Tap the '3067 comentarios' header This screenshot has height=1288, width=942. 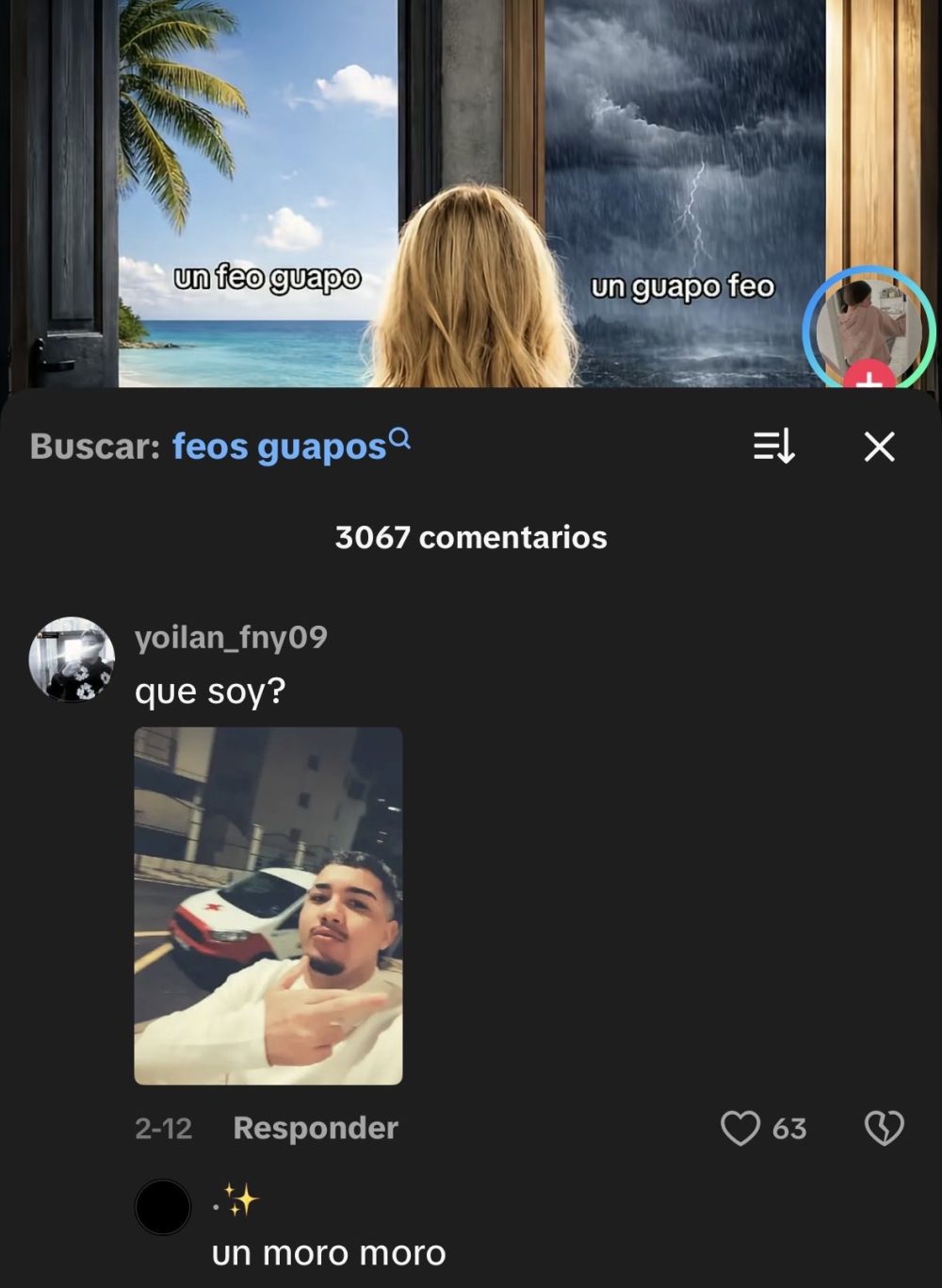(471, 538)
